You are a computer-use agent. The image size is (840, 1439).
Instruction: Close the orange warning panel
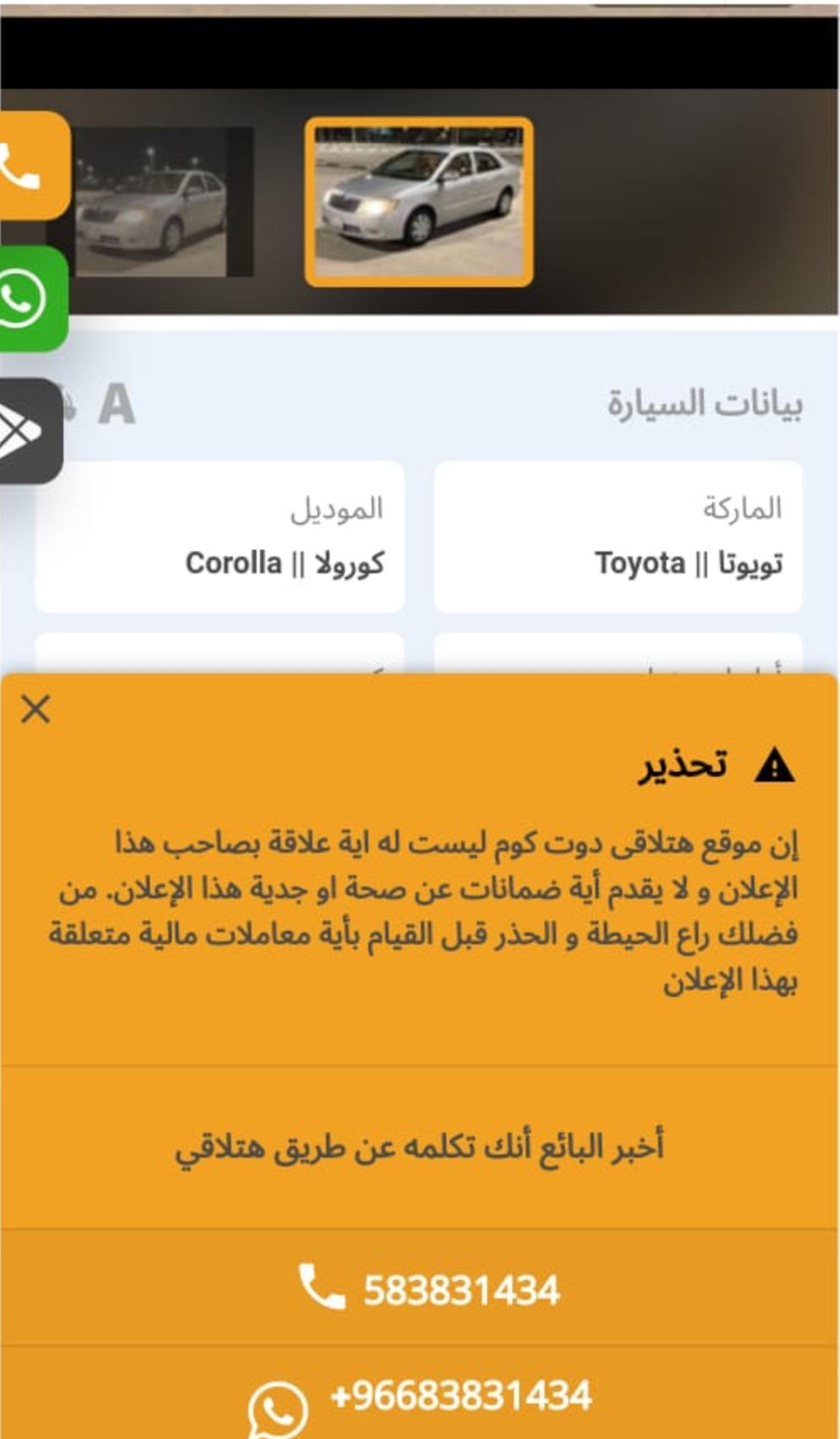[36, 709]
